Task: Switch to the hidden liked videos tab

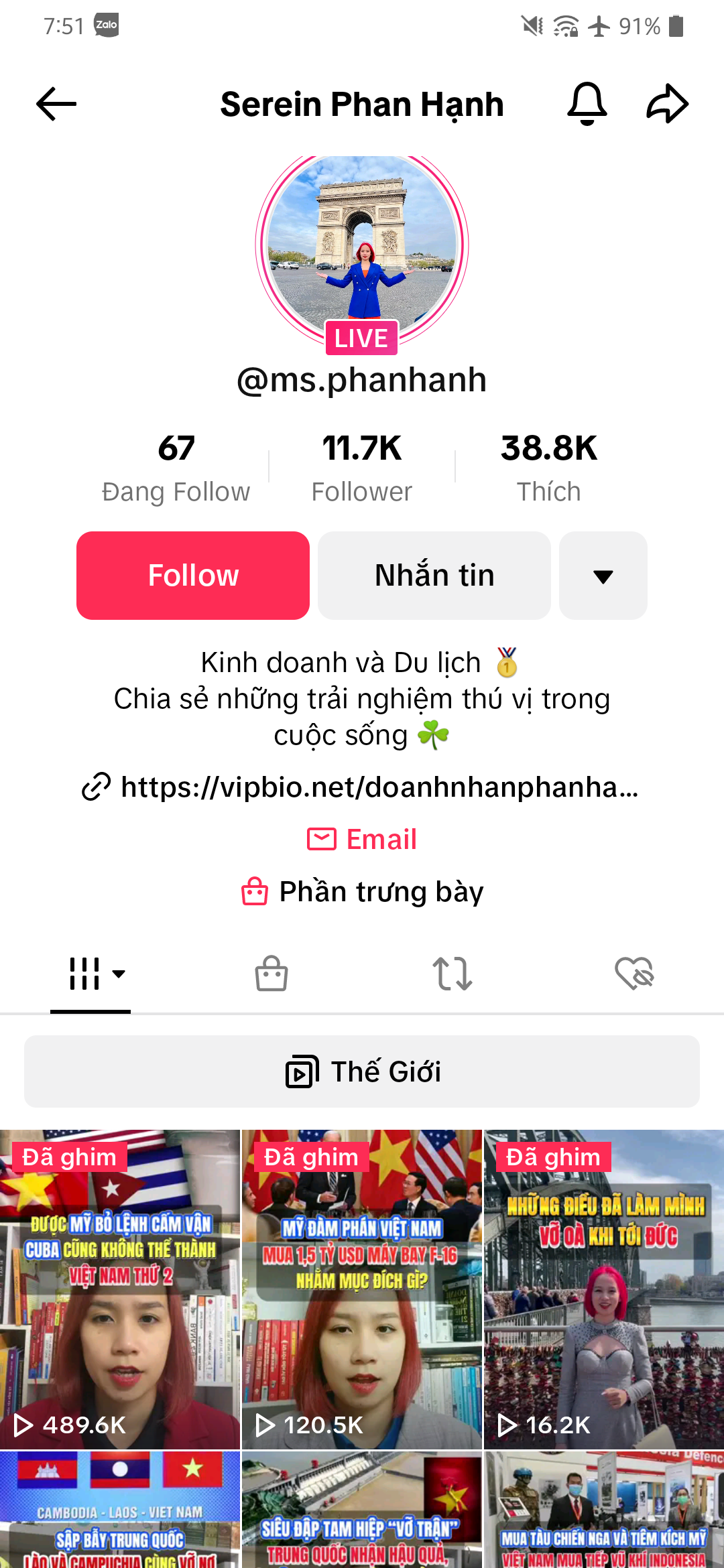Action: 634,974
